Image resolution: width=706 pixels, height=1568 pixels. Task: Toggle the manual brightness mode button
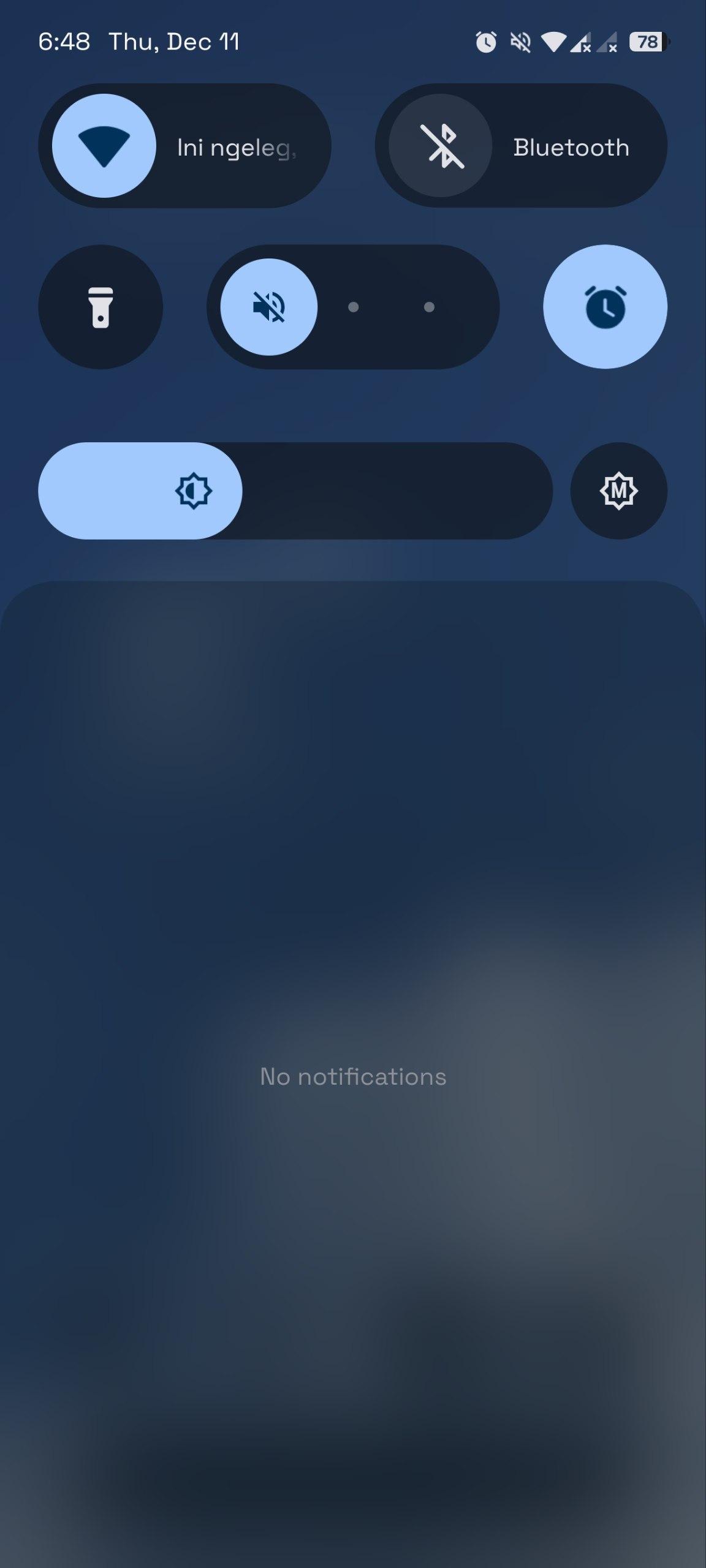point(618,491)
